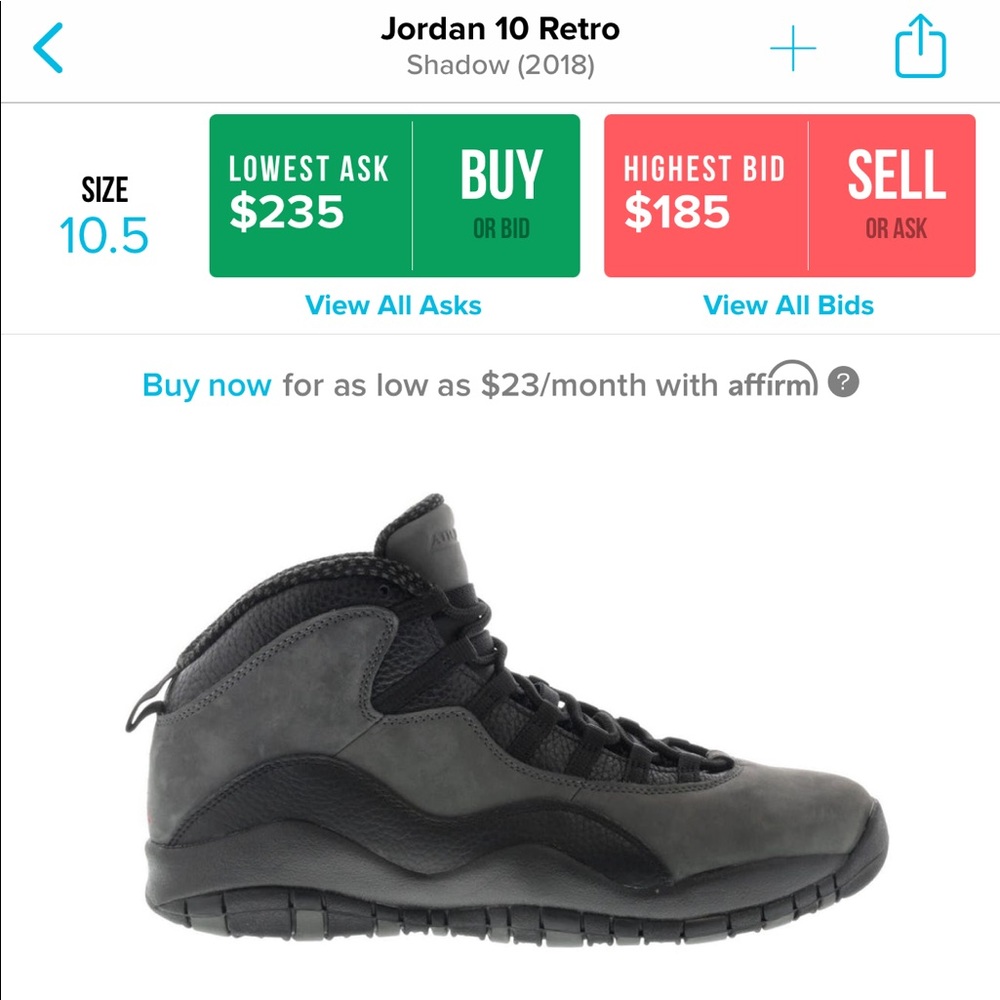1000x1000 pixels.
Task: Tap Buy now with Affirm financing
Action: tap(207, 385)
